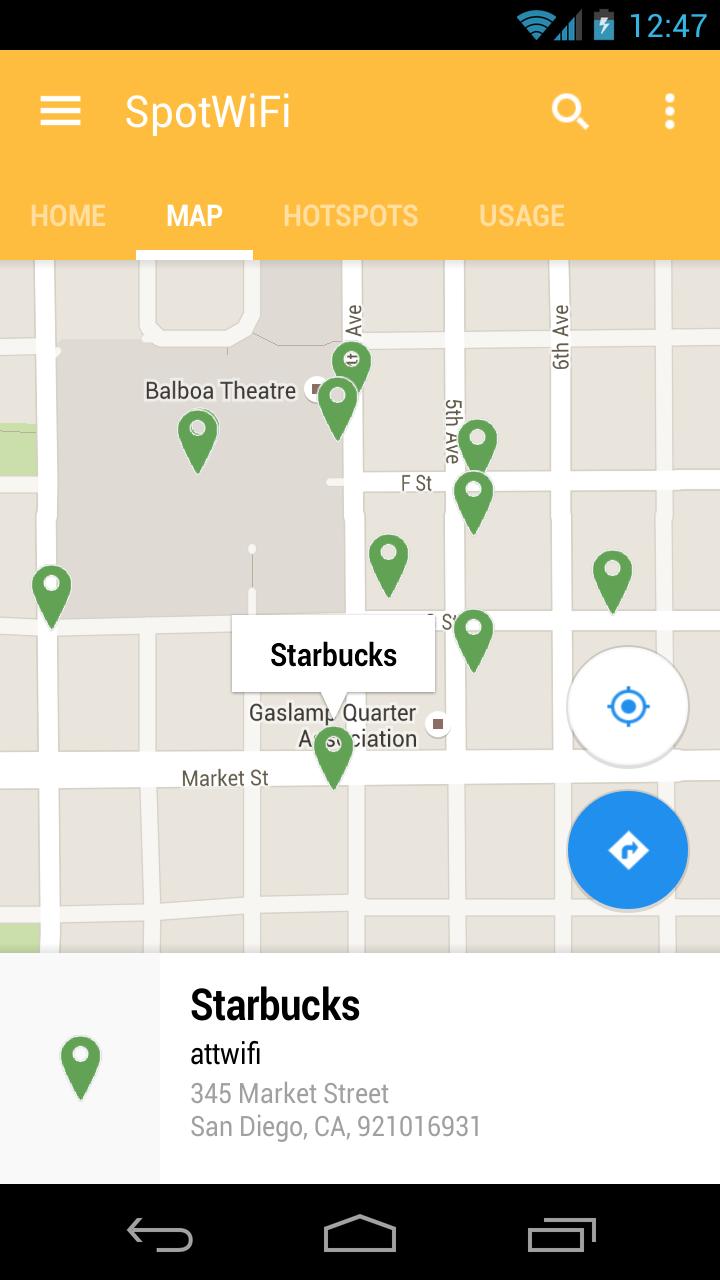Viewport: 720px width, 1280px height.
Task: Select the green pin icon in the bottom card
Action: pos(80,1063)
